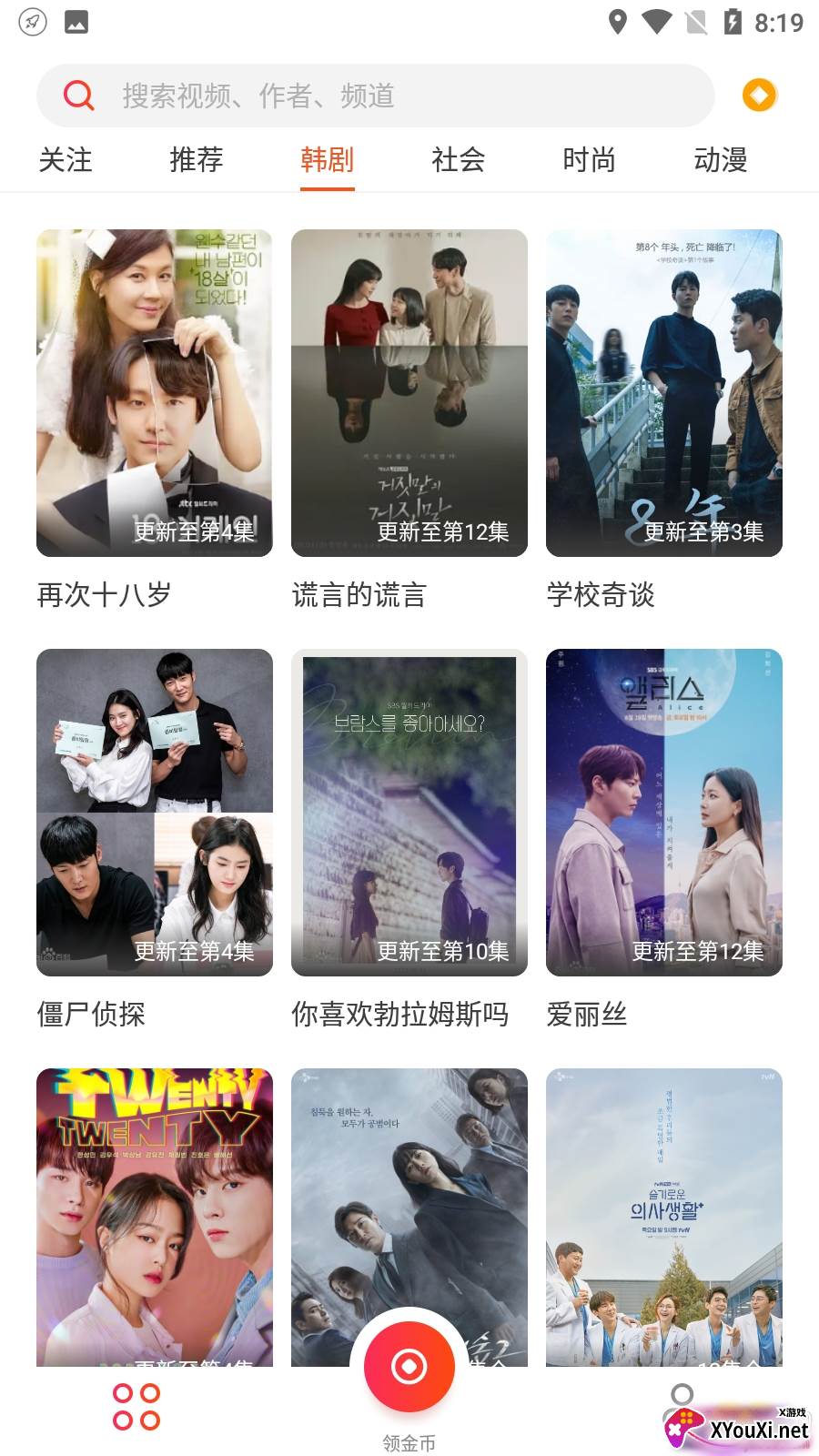Open the drama 爱丽丝
This screenshot has width=819, height=1456.
664,812
